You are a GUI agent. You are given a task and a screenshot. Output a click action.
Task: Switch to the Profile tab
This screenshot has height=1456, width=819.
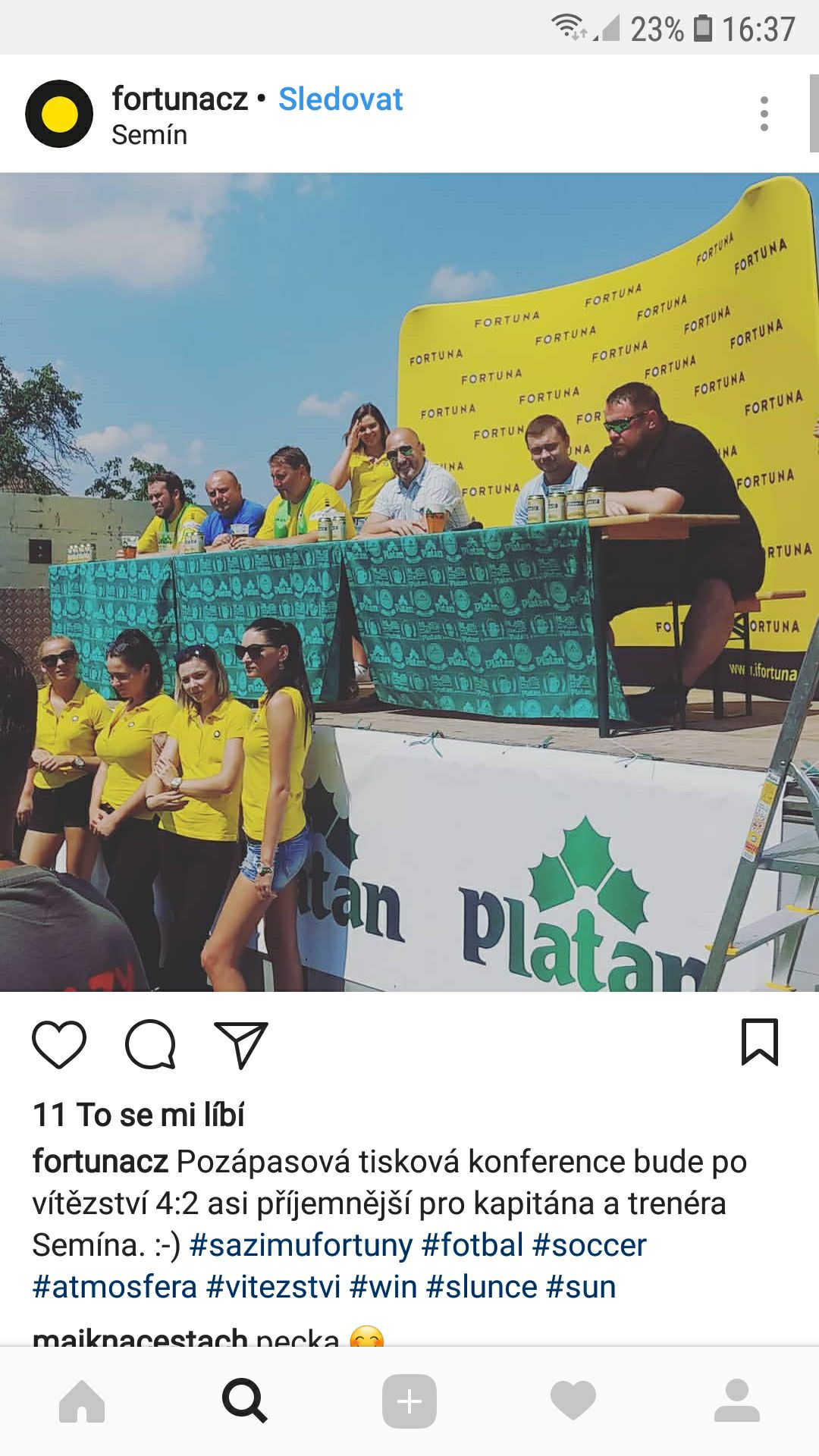pos(736,1401)
